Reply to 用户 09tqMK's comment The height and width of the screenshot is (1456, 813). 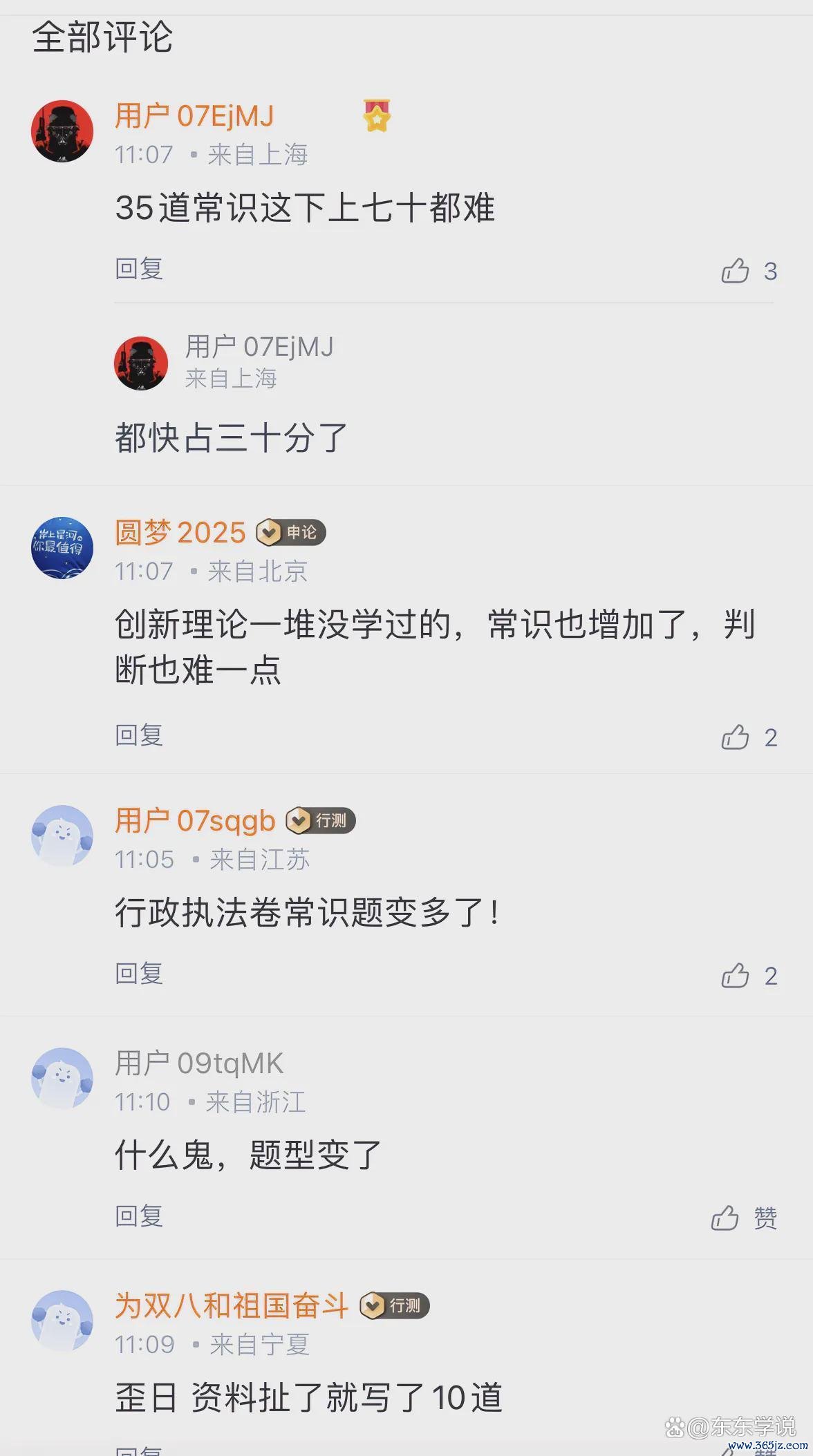click(x=139, y=1216)
